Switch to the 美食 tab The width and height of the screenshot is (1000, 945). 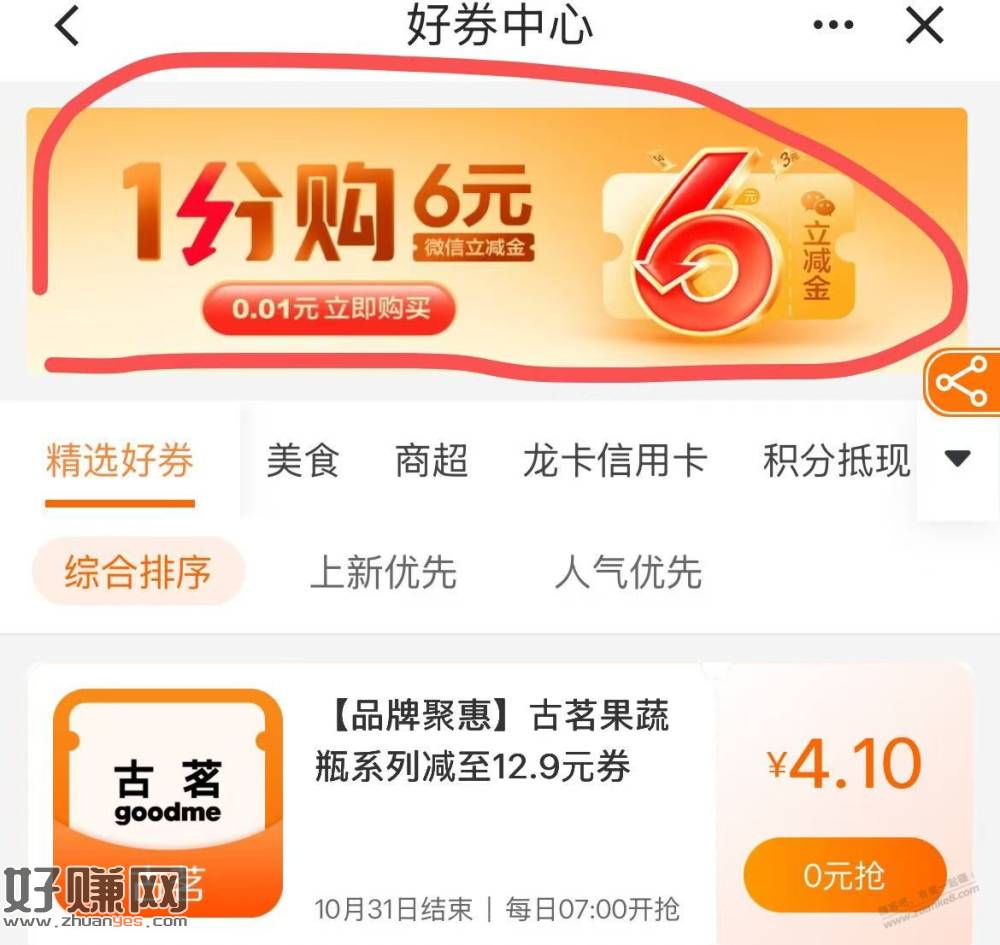click(x=303, y=462)
